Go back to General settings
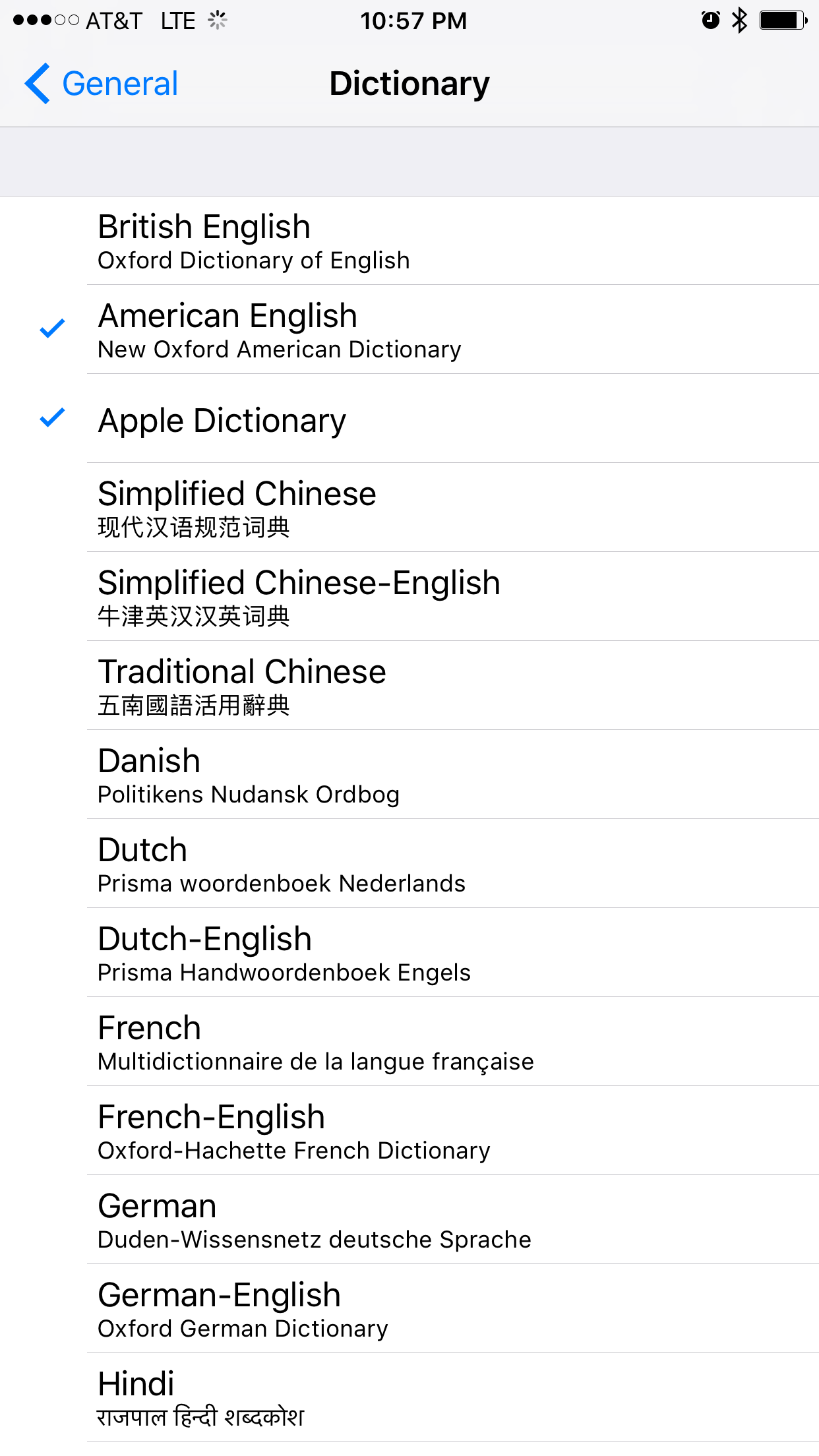 [101, 84]
